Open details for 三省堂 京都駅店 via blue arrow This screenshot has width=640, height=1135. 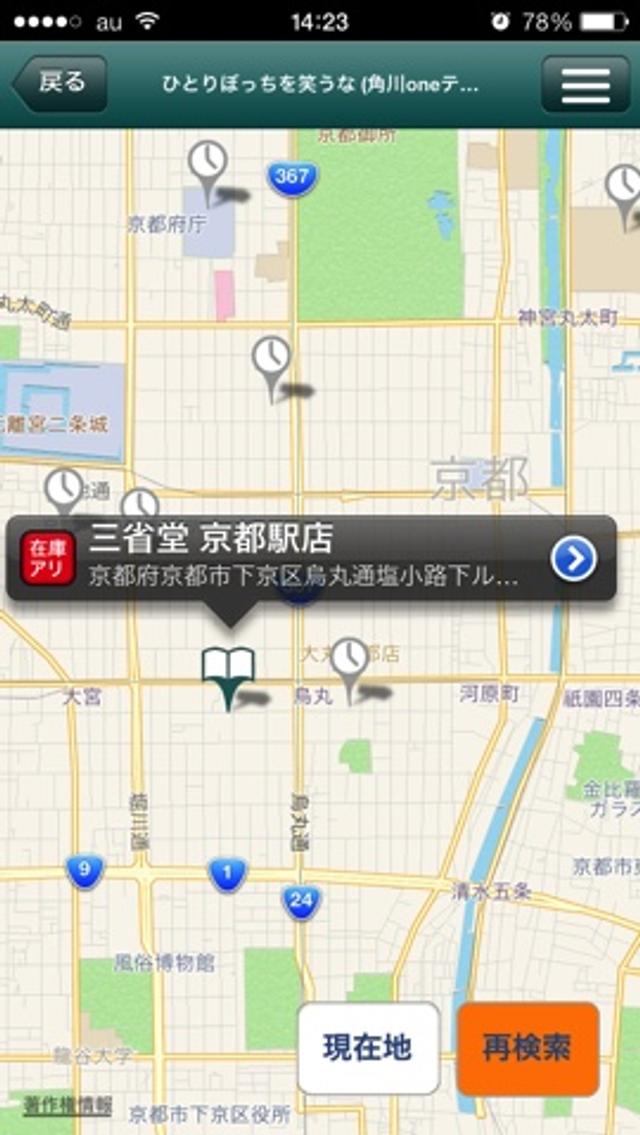[574, 560]
